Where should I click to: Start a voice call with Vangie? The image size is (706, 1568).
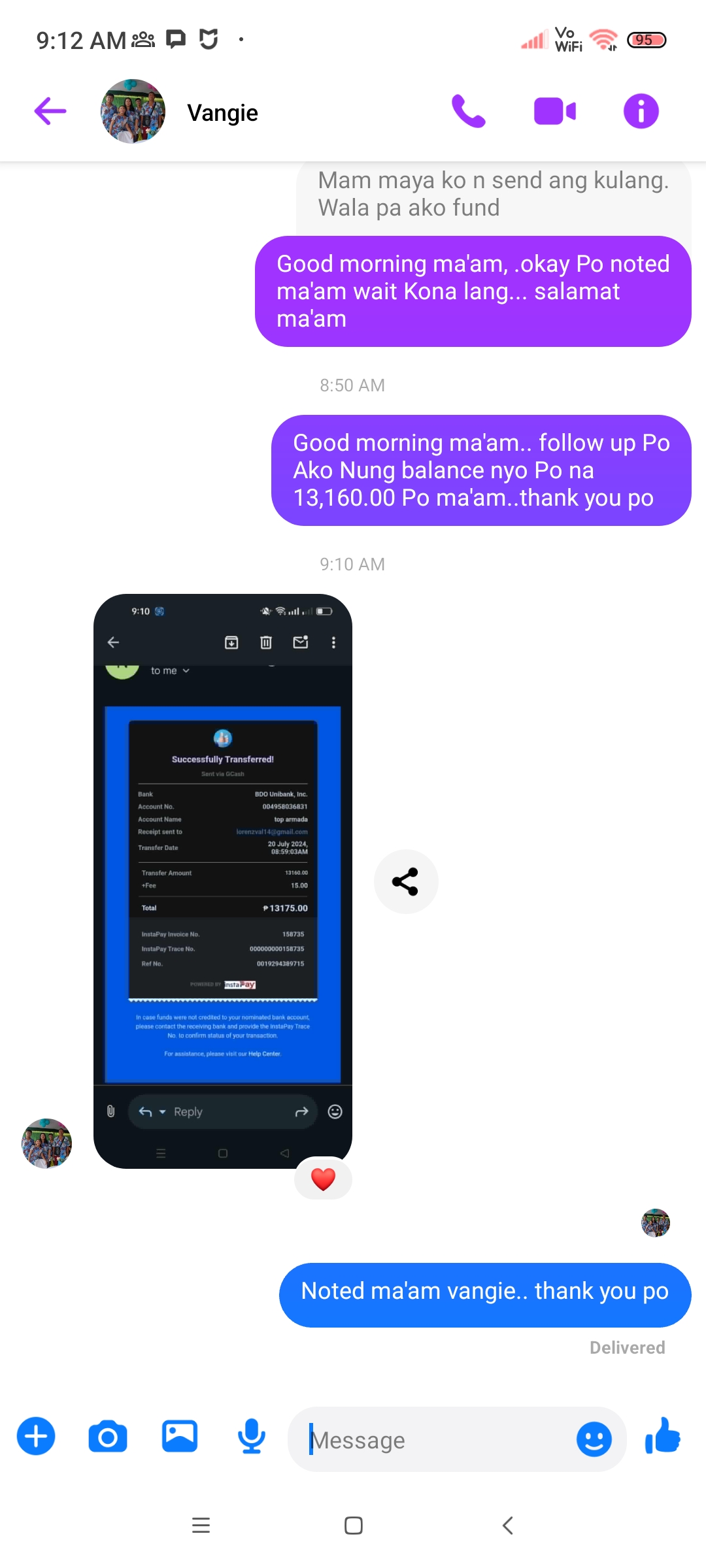[x=468, y=111]
